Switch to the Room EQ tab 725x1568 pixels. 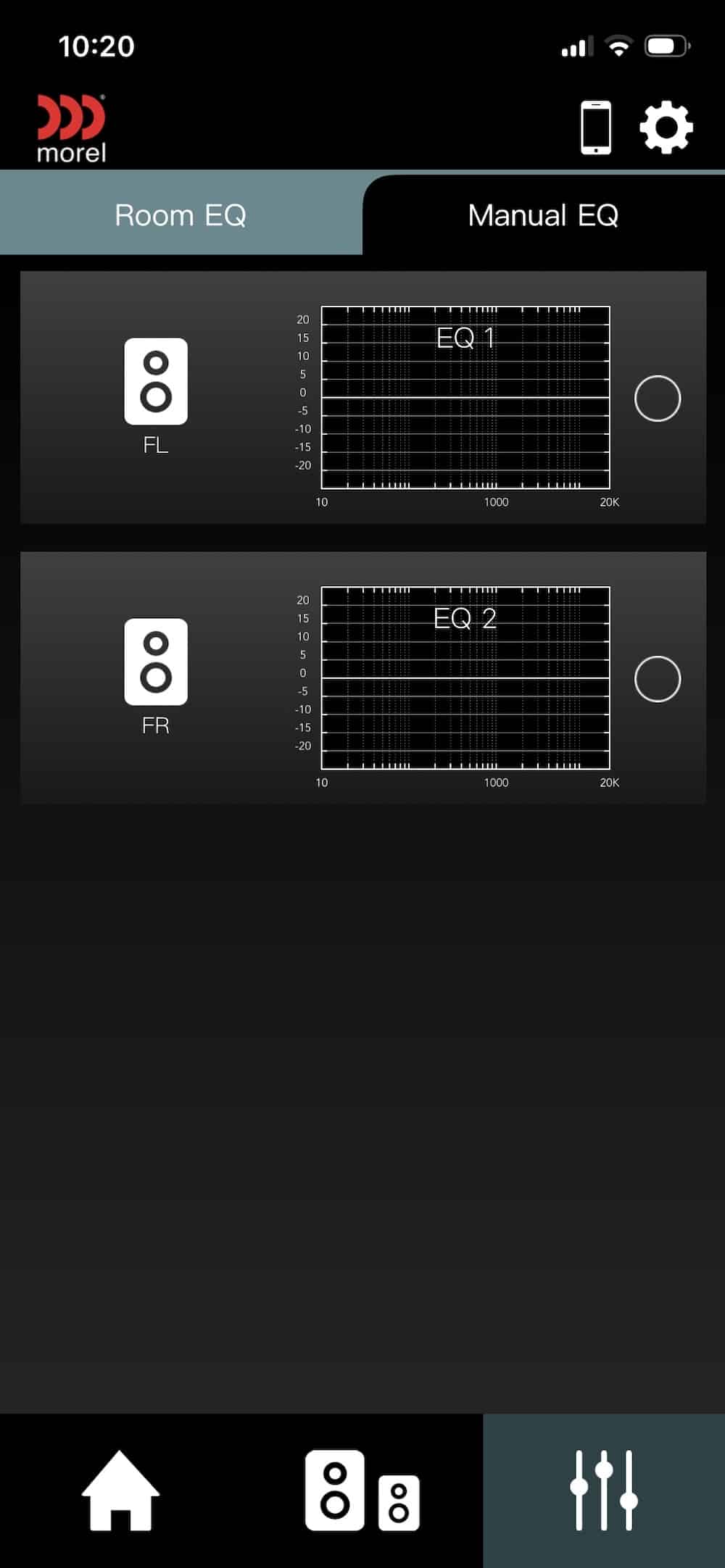[181, 215]
